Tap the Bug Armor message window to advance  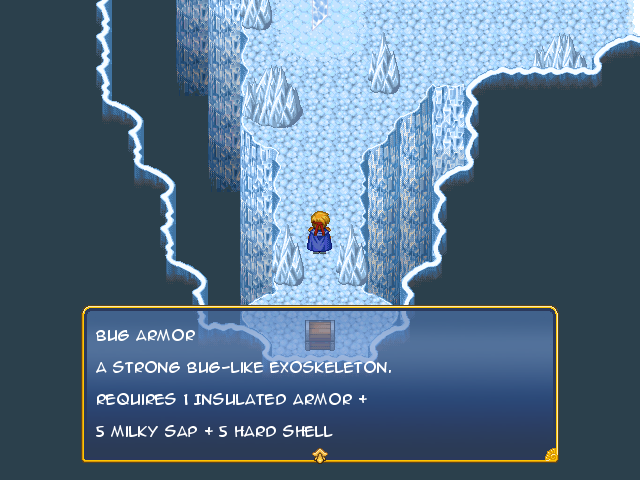[x=320, y=385]
